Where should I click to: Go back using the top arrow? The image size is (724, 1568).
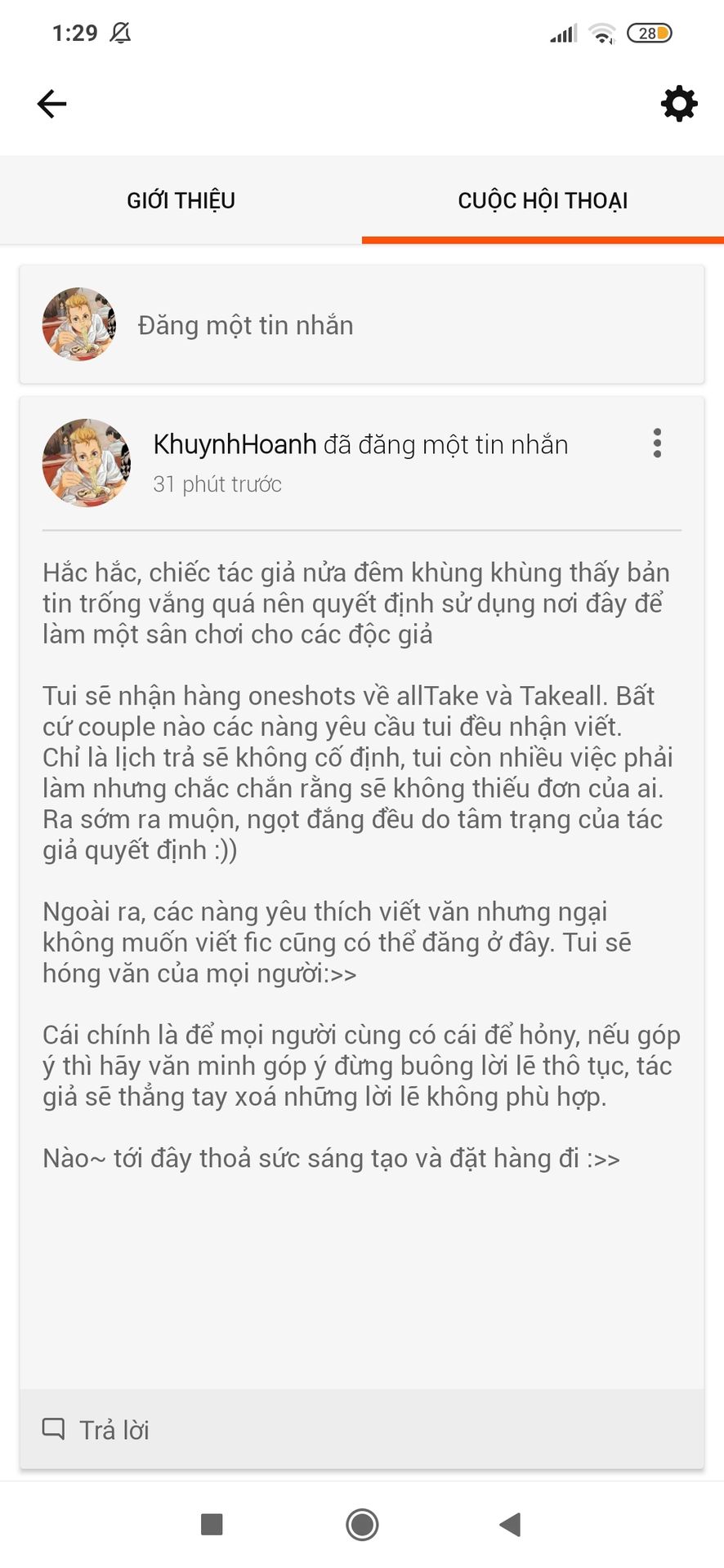point(51,104)
